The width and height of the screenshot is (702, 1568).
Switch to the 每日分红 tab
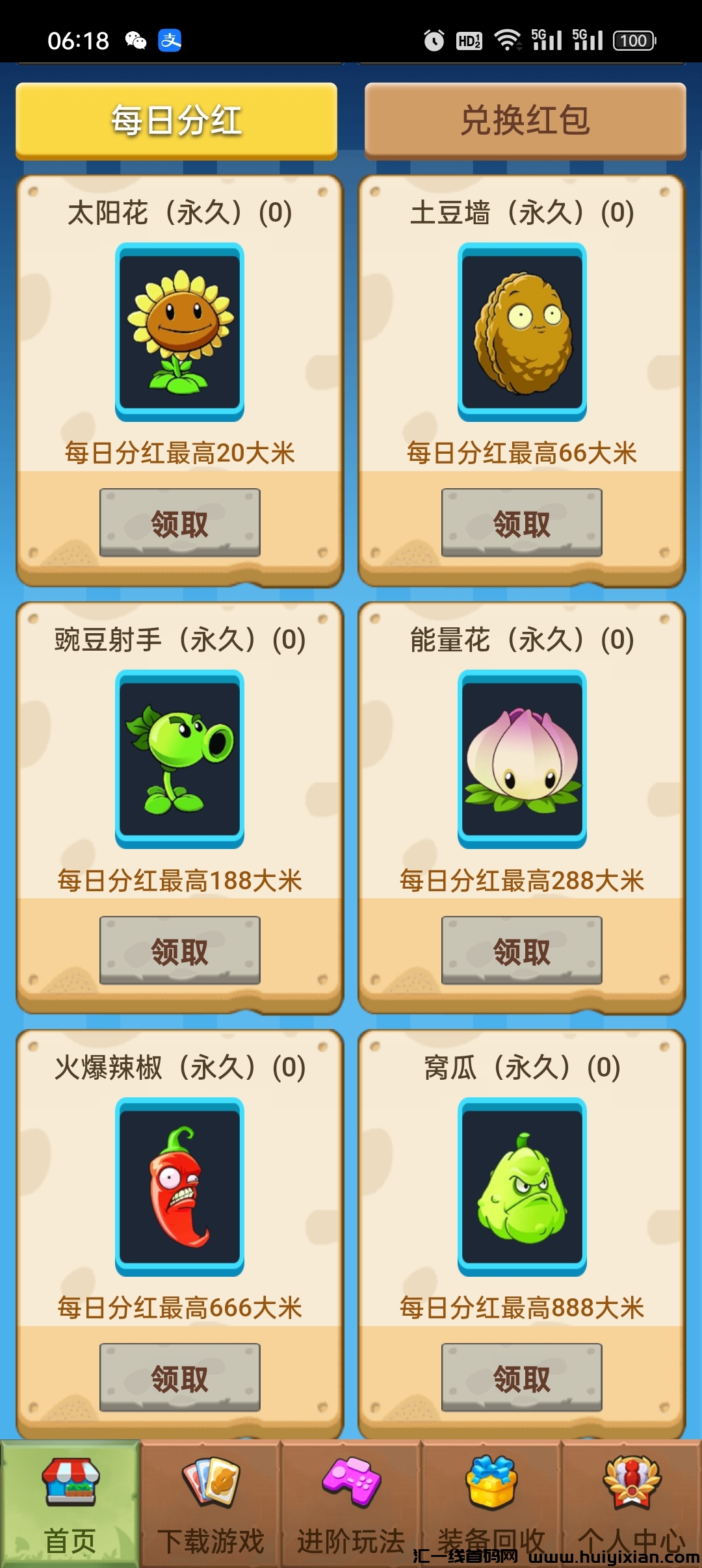[176, 121]
